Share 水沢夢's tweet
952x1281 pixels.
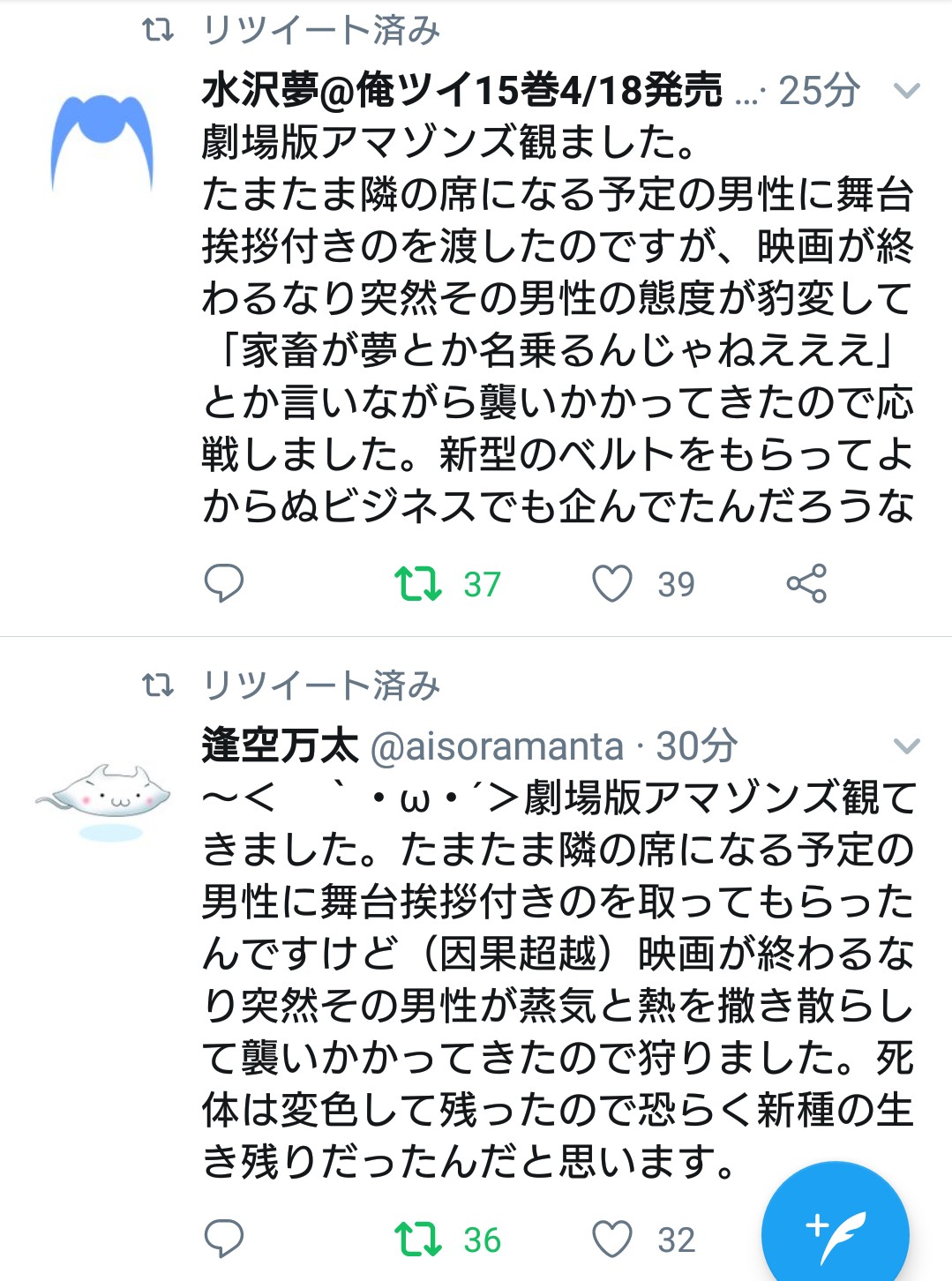point(806,583)
